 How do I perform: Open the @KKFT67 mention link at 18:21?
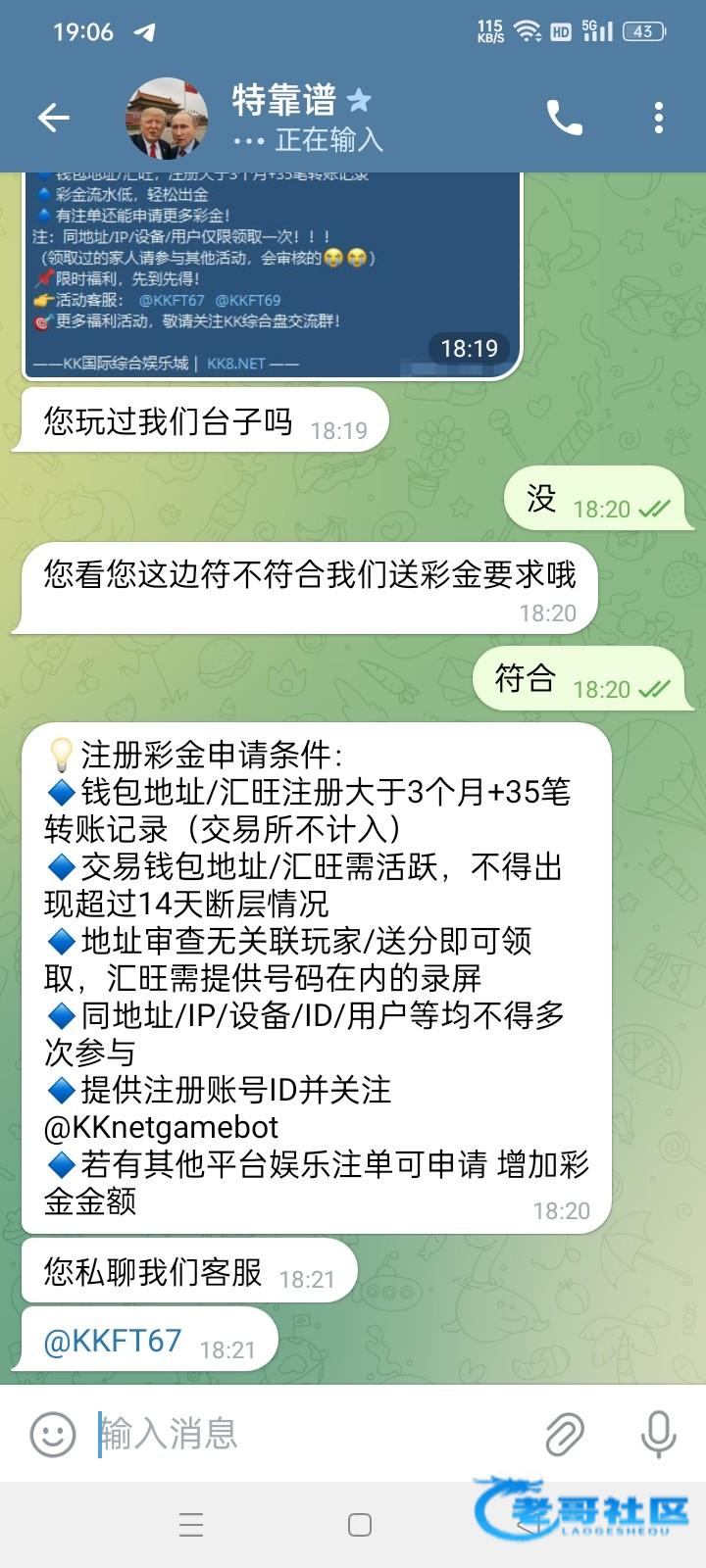(x=113, y=1341)
